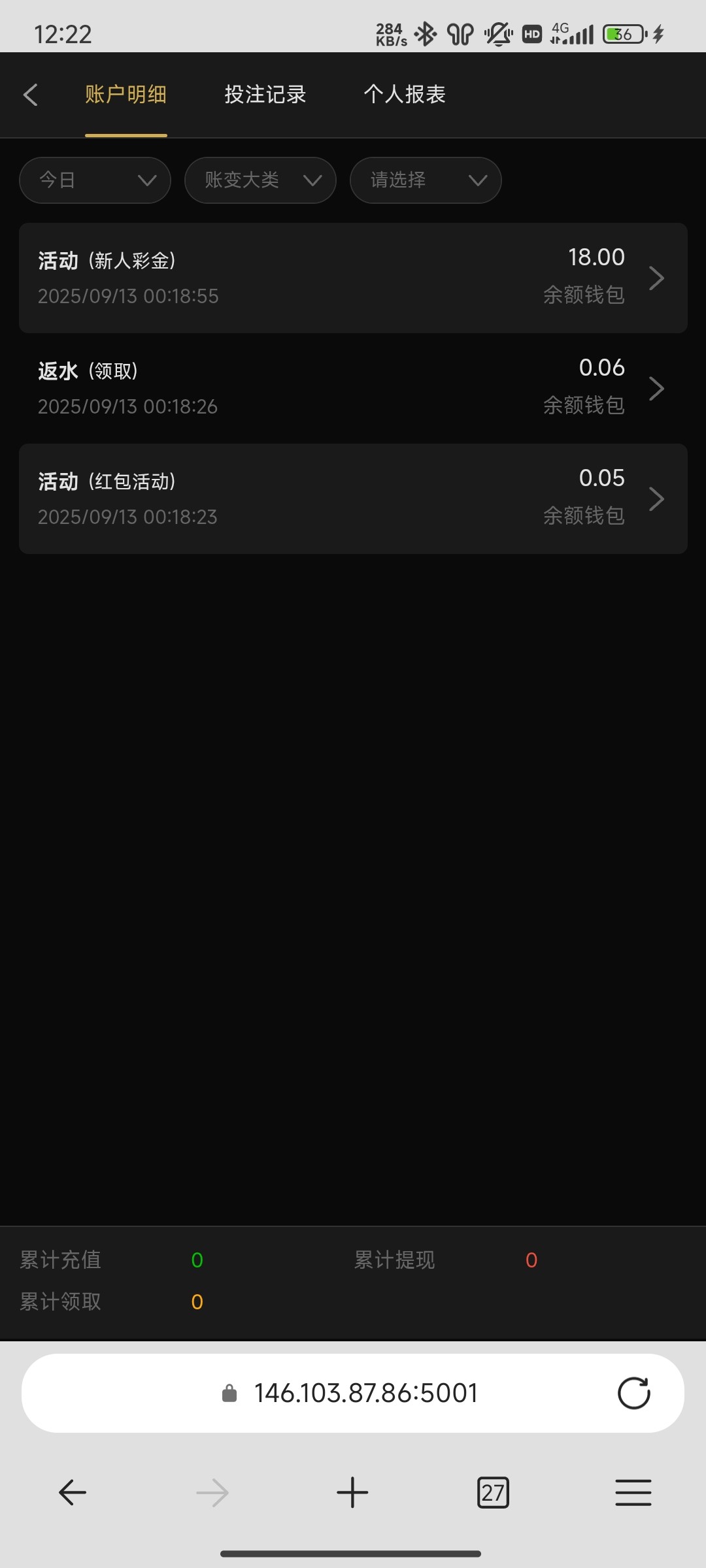
Task: Go back using the top-left arrow
Action: (31, 95)
